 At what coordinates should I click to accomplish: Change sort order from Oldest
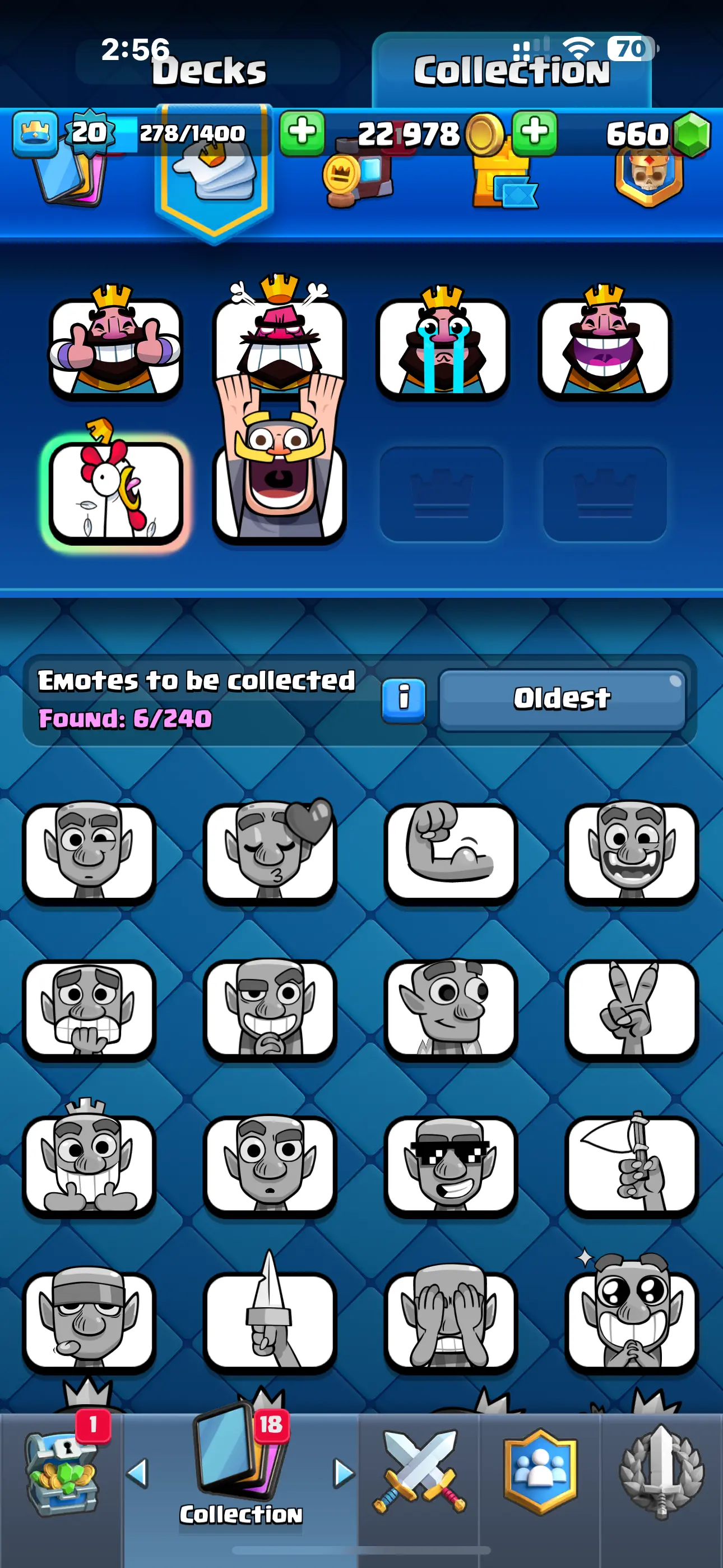coord(561,699)
